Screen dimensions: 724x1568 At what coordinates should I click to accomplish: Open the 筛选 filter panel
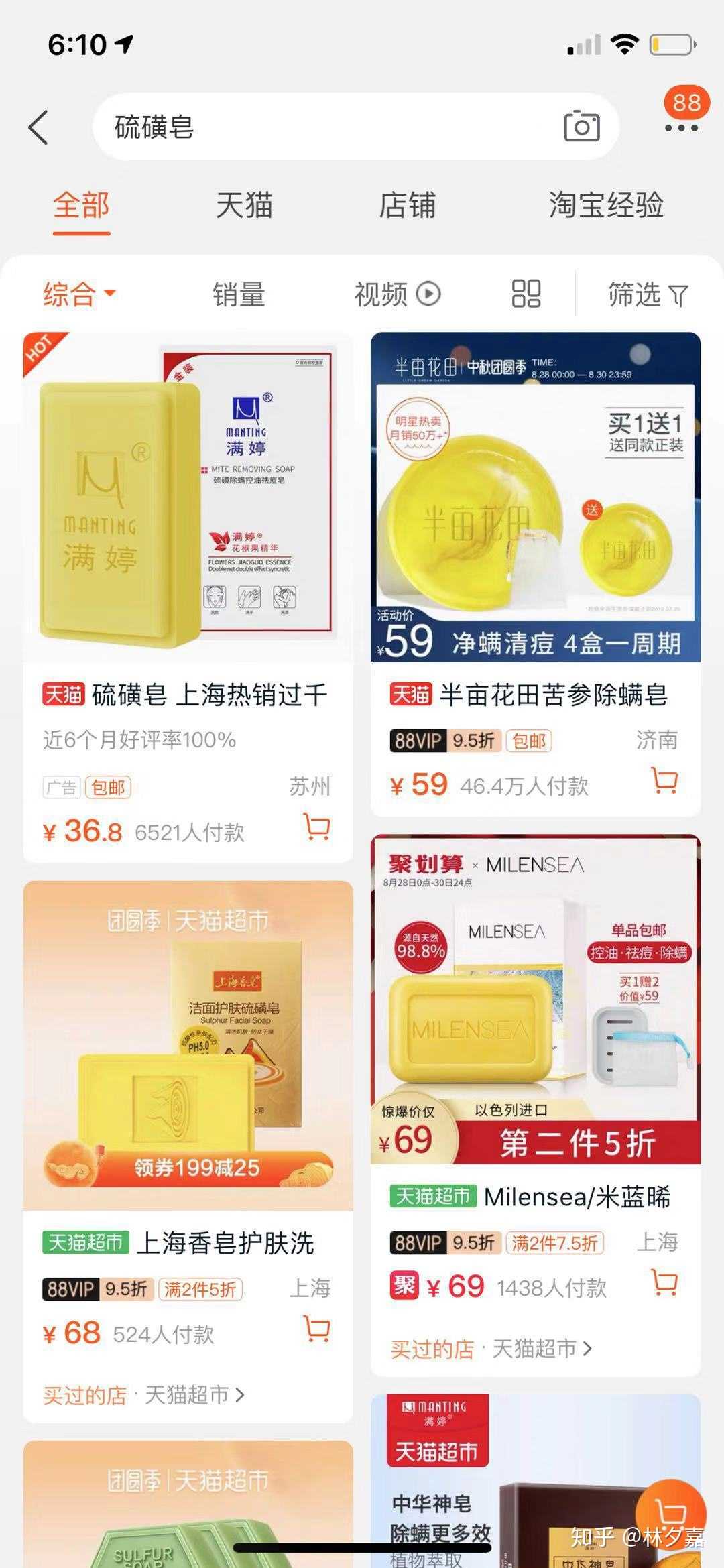(647, 294)
